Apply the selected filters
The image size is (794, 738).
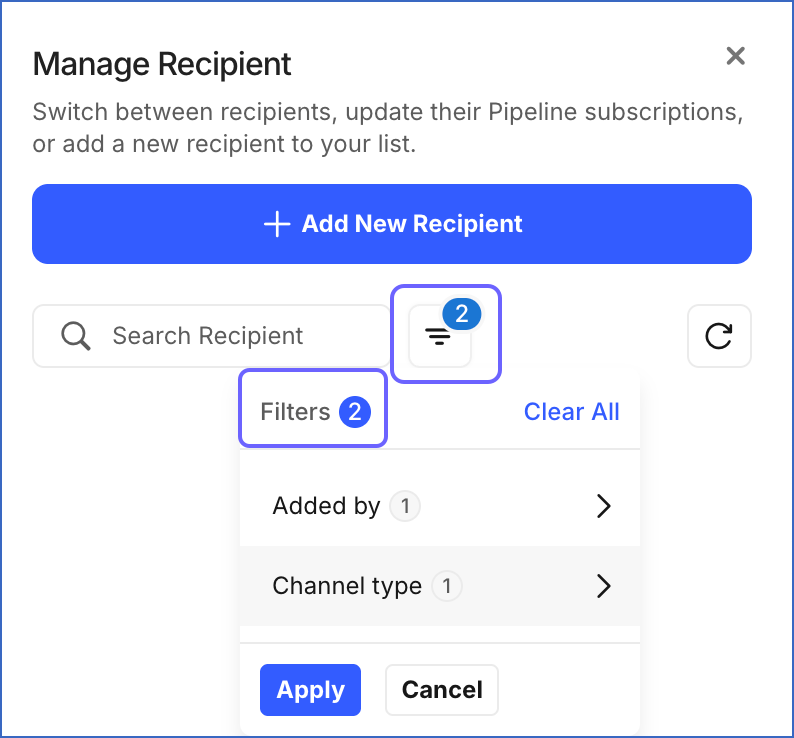(x=310, y=690)
